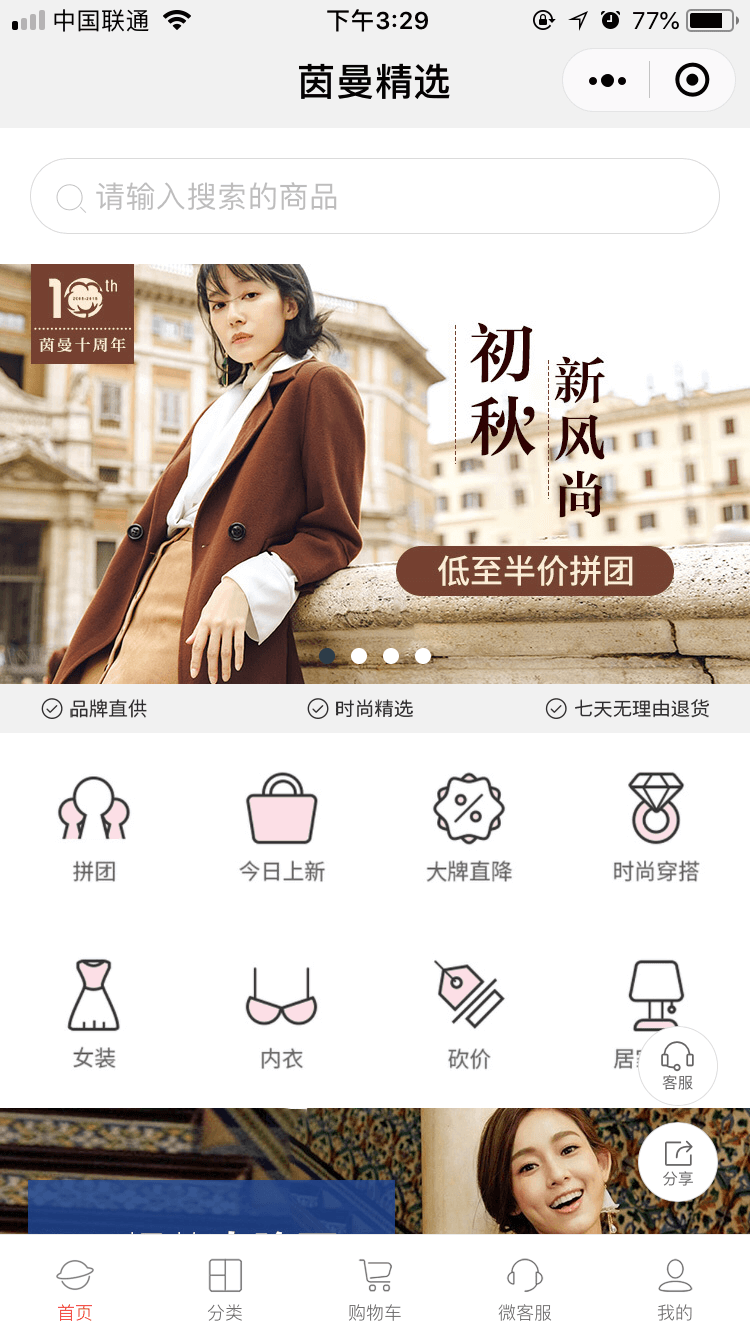Image resolution: width=750 pixels, height=1334 pixels.
Task: Select the second banner page indicator dot
Action: pos(359,656)
